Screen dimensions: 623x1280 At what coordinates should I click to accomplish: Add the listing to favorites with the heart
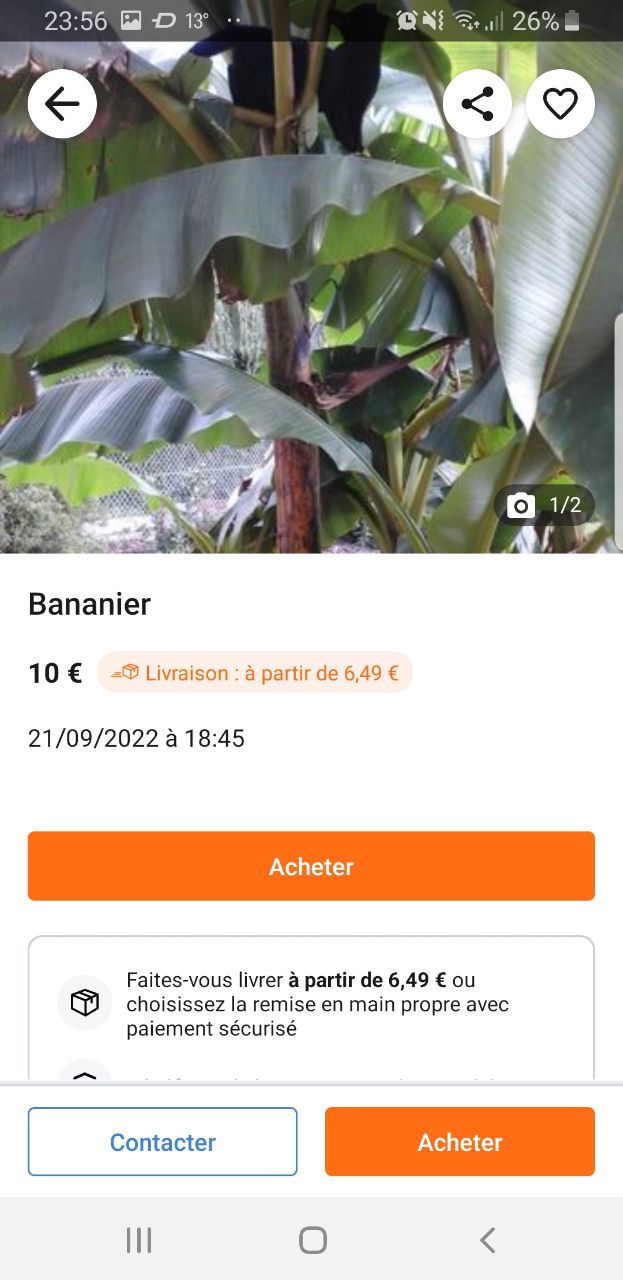(x=560, y=104)
